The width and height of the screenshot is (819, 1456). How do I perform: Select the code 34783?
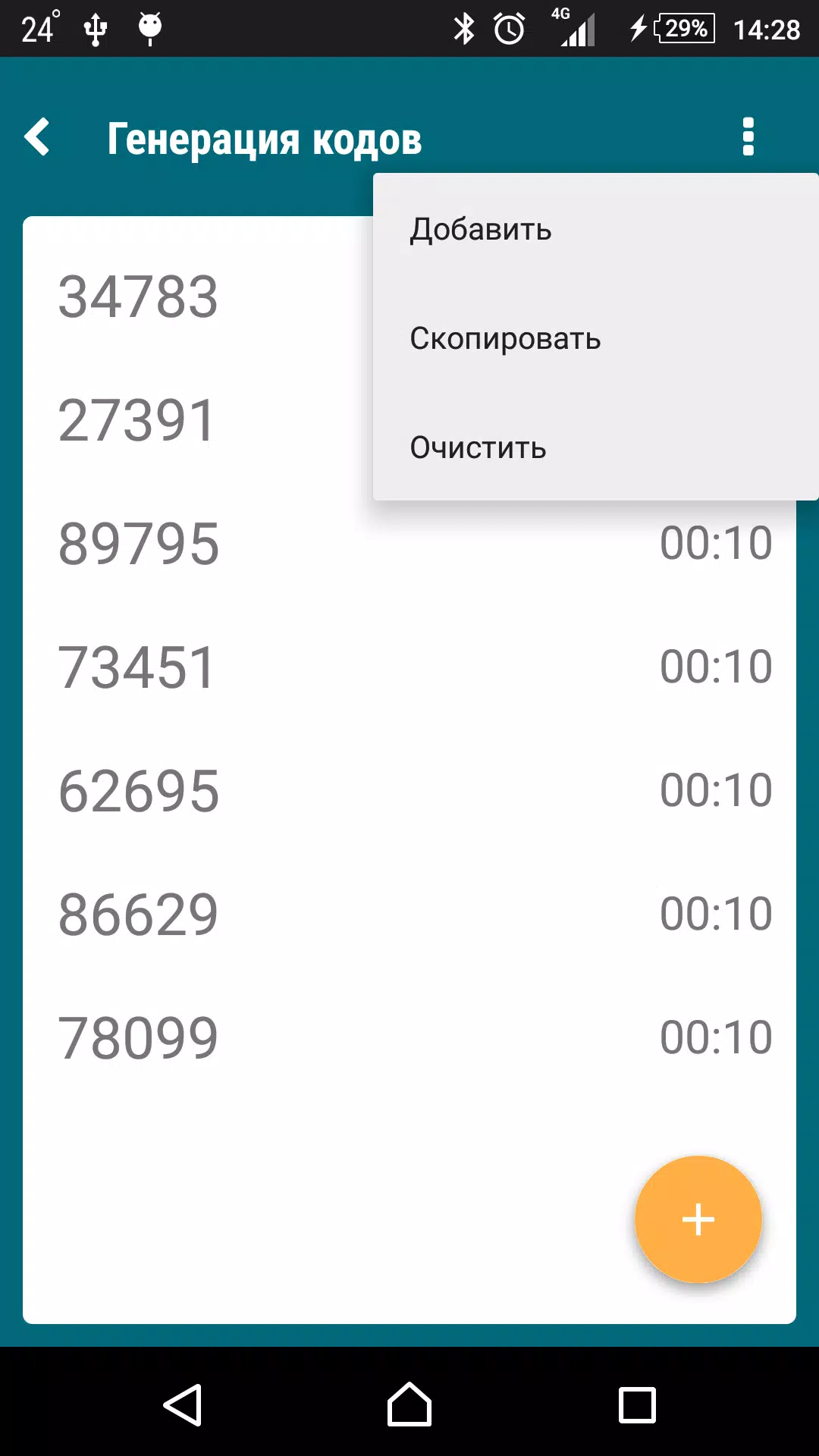138,296
